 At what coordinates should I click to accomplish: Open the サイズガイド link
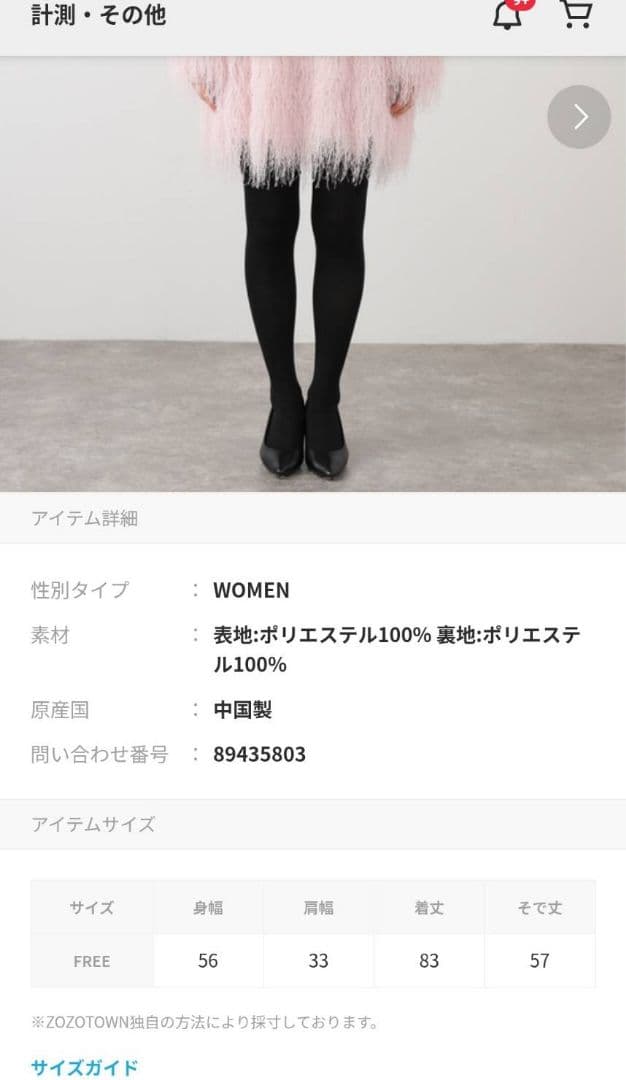tap(84, 1067)
